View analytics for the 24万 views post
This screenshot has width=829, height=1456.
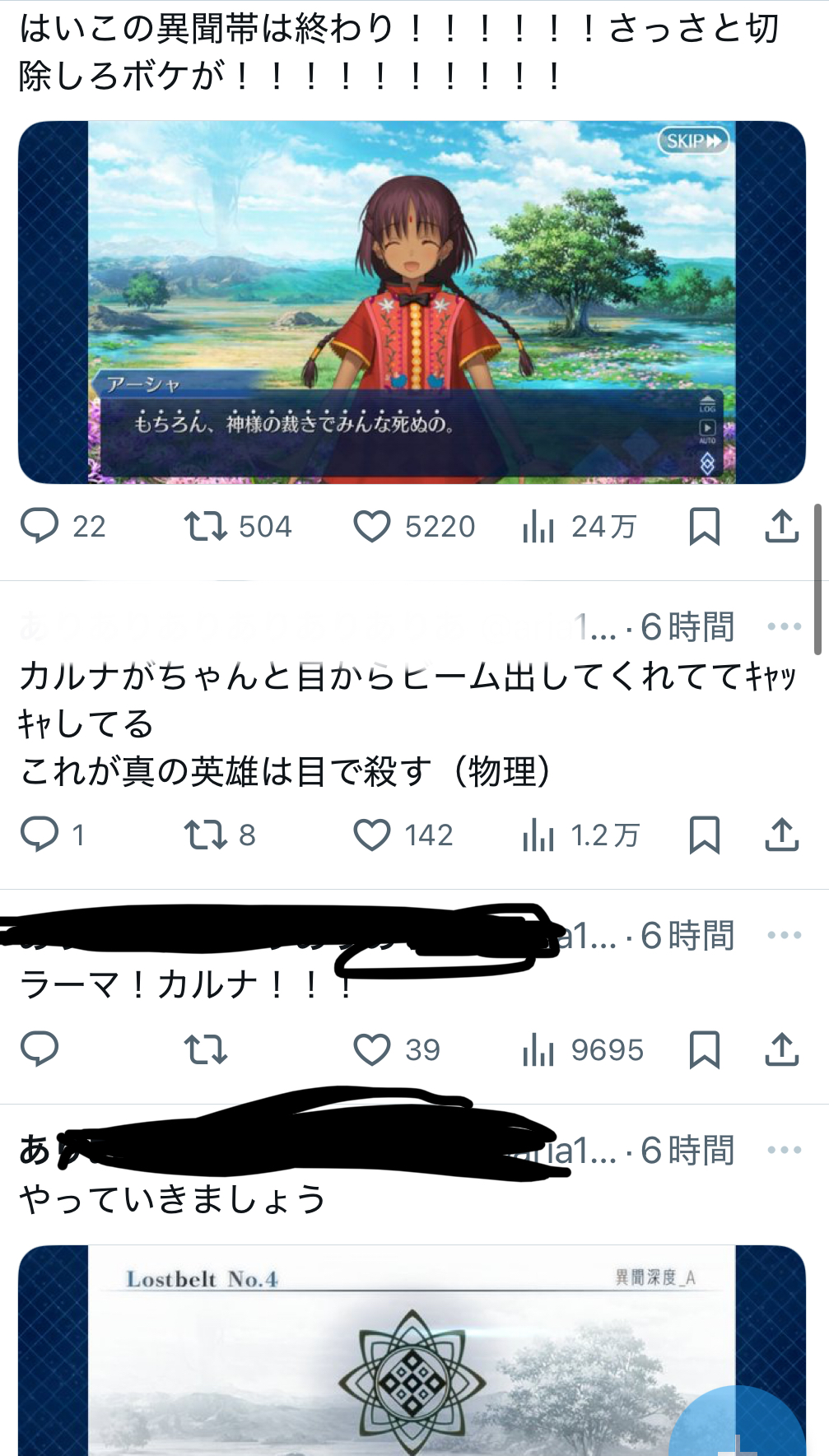point(538,526)
